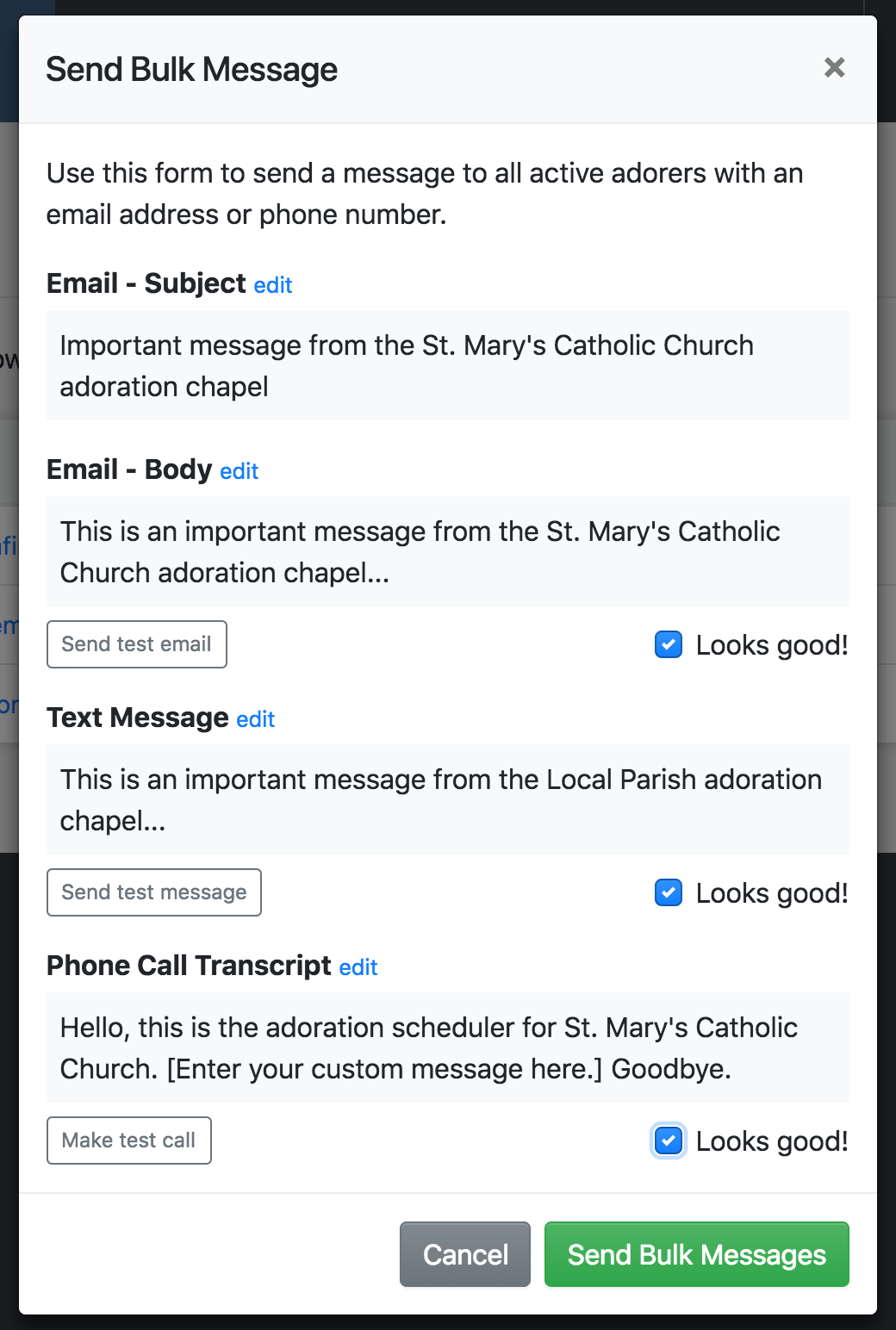This screenshot has width=896, height=1330.
Task: Edit the Text Message
Action: pyautogui.click(x=256, y=719)
